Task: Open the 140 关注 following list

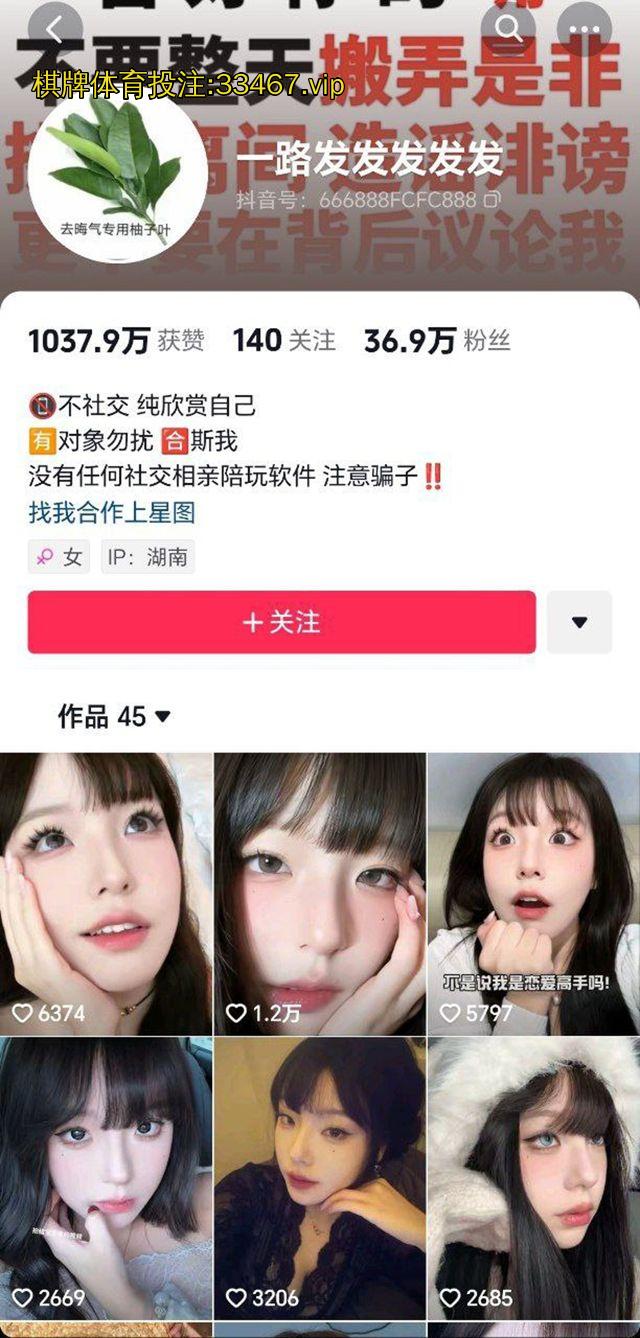Action: tap(284, 341)
